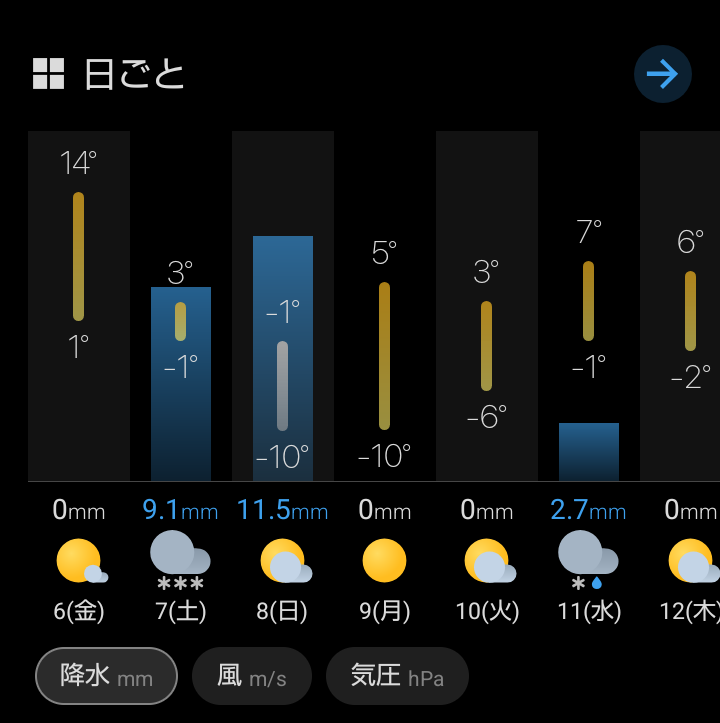
Task: Switch to the 気圧 hPa chip
Action: [x=397, y=676]
